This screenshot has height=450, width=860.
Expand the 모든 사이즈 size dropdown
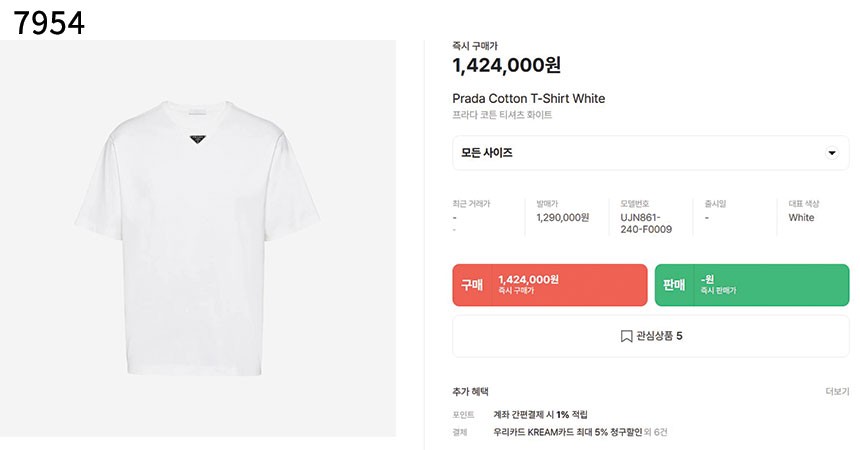[x=650, y=153]
